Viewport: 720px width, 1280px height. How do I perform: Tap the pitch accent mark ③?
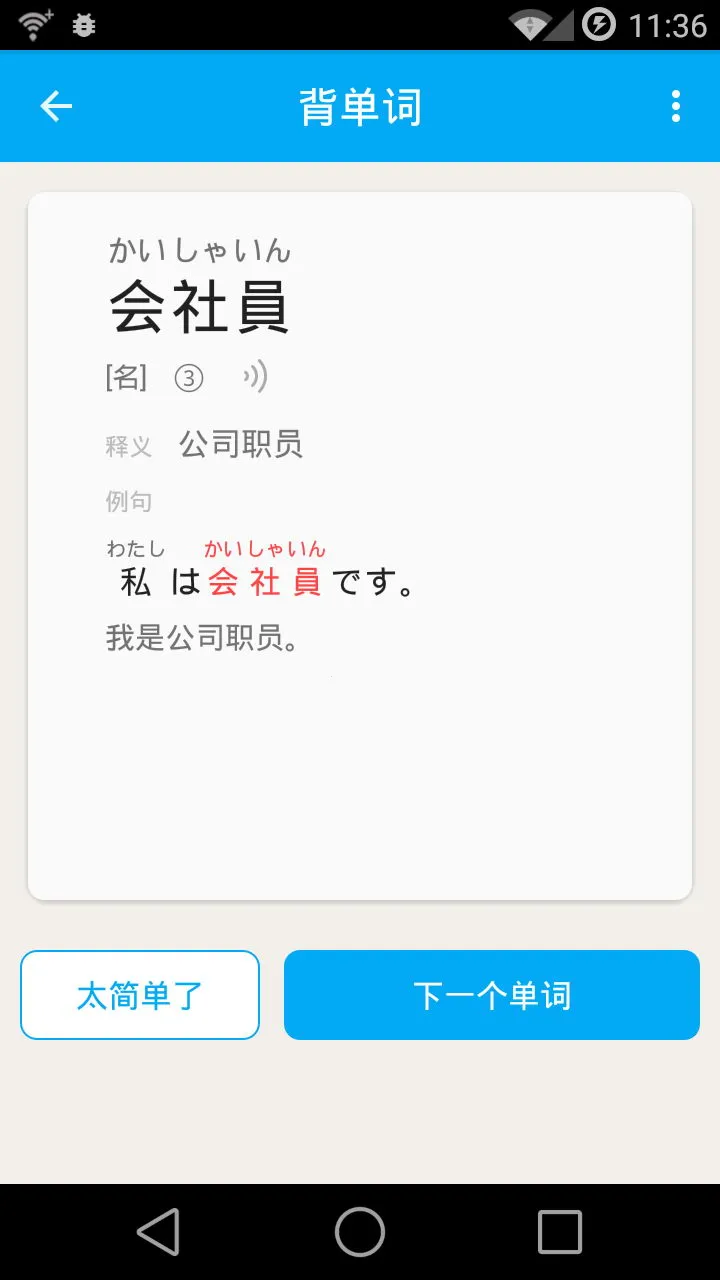pos(189,378)
